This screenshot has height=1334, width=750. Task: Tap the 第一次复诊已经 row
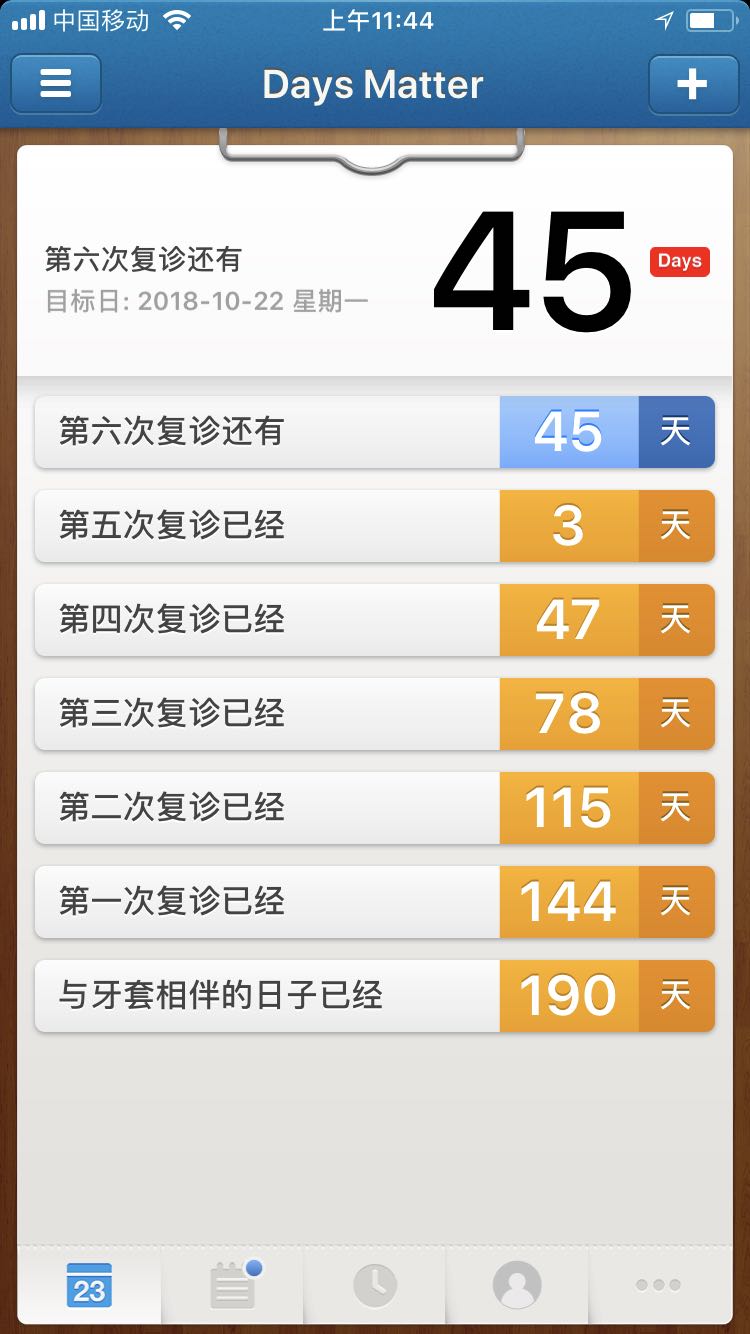pos(375,902)
